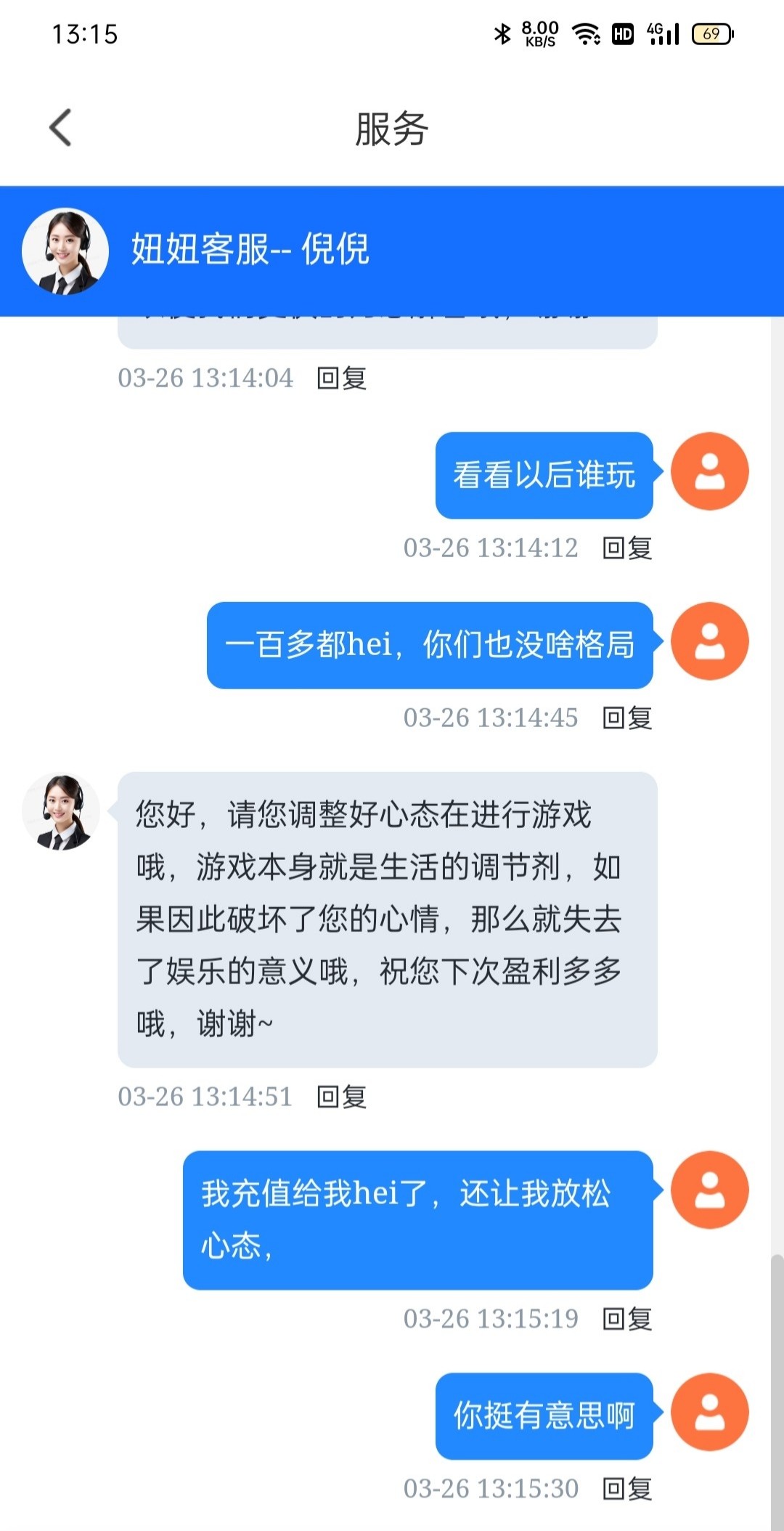The image size is (784, 1531).
Task: Reply to the 你挺有意思啊 message
Action: coord(627,1489)
